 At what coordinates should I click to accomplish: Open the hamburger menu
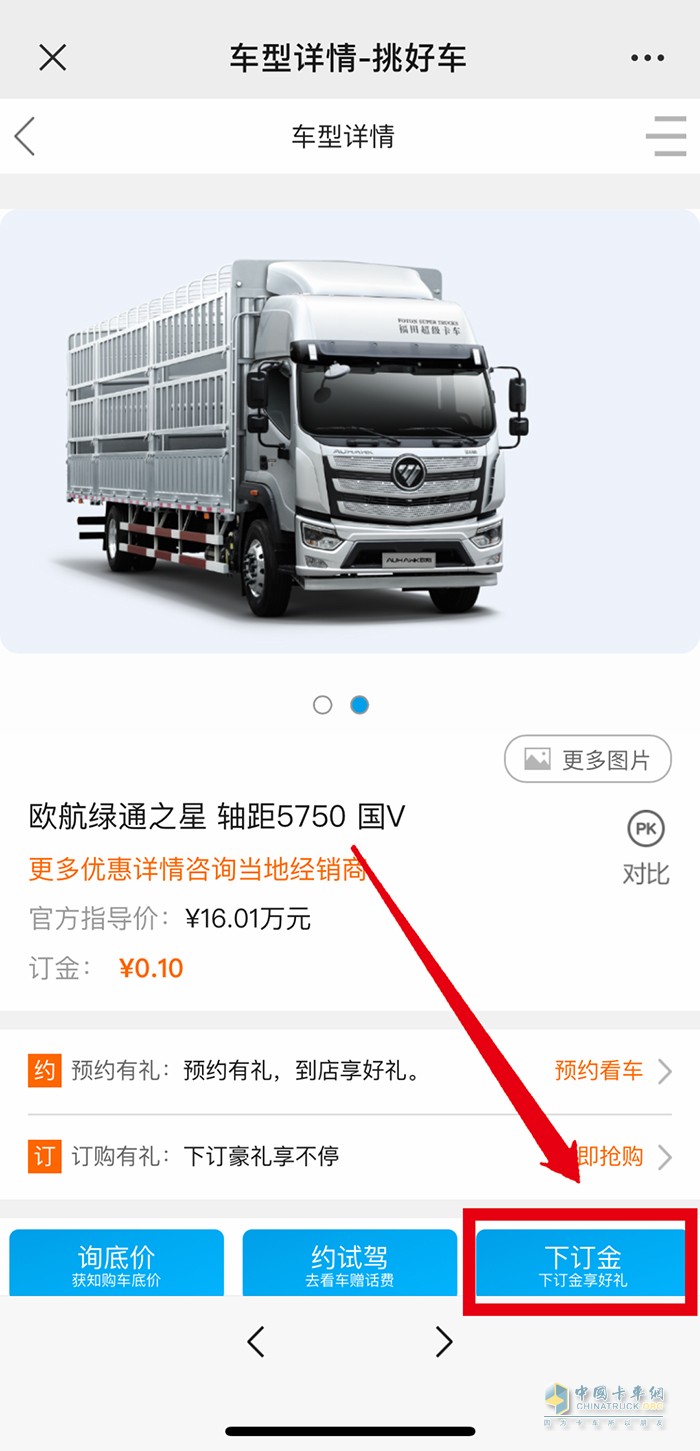point(664,136)
